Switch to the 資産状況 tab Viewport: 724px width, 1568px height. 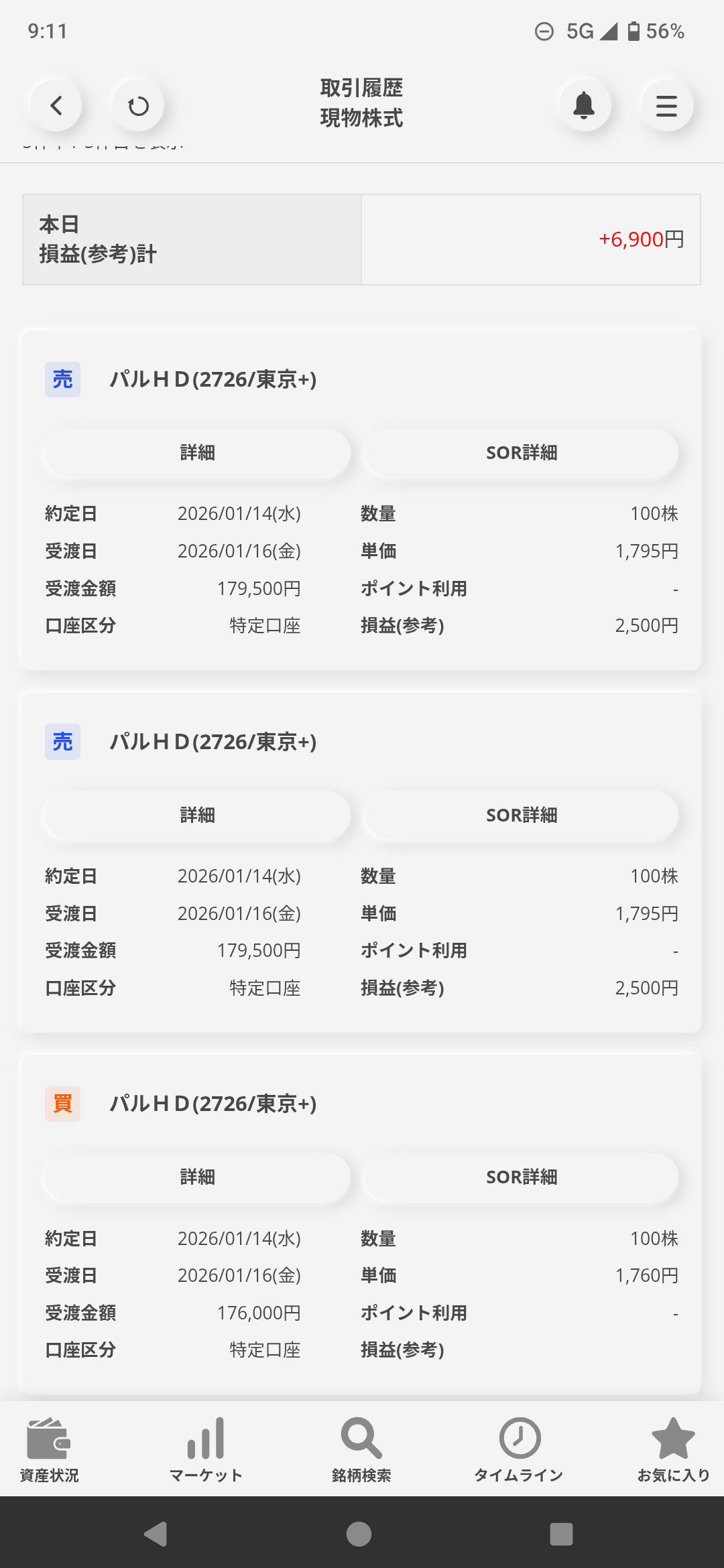49,1449
